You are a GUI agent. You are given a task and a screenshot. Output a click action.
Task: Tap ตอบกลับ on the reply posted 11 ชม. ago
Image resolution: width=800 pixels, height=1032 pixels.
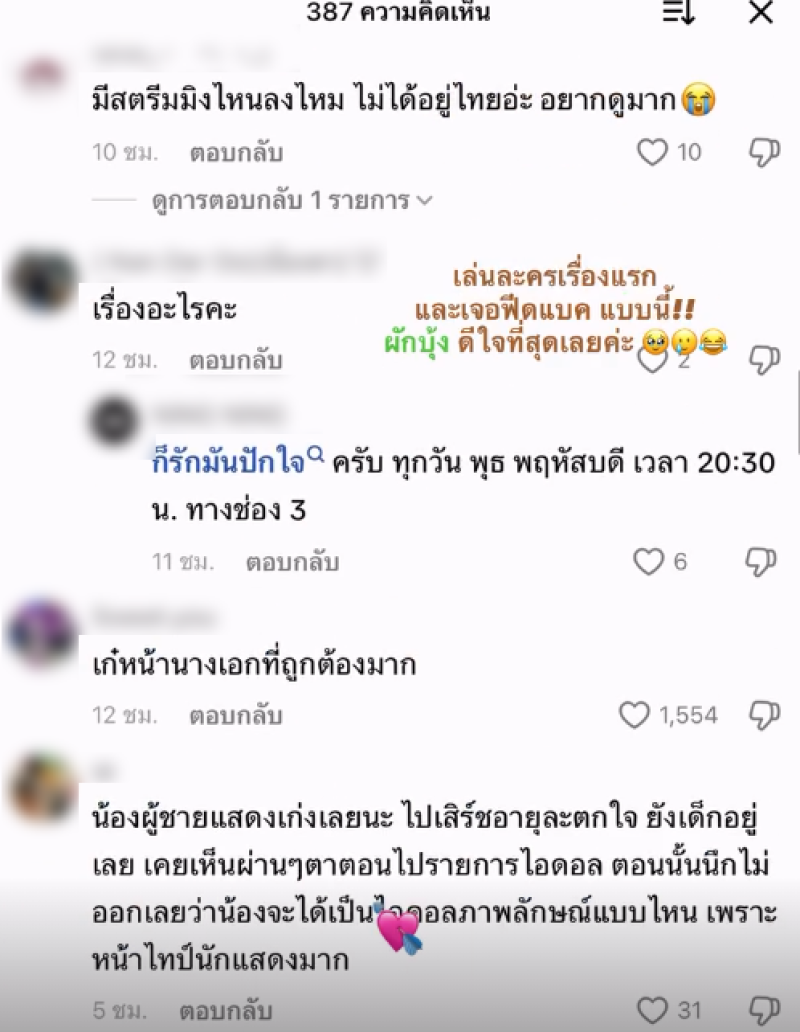pos(292,562)
